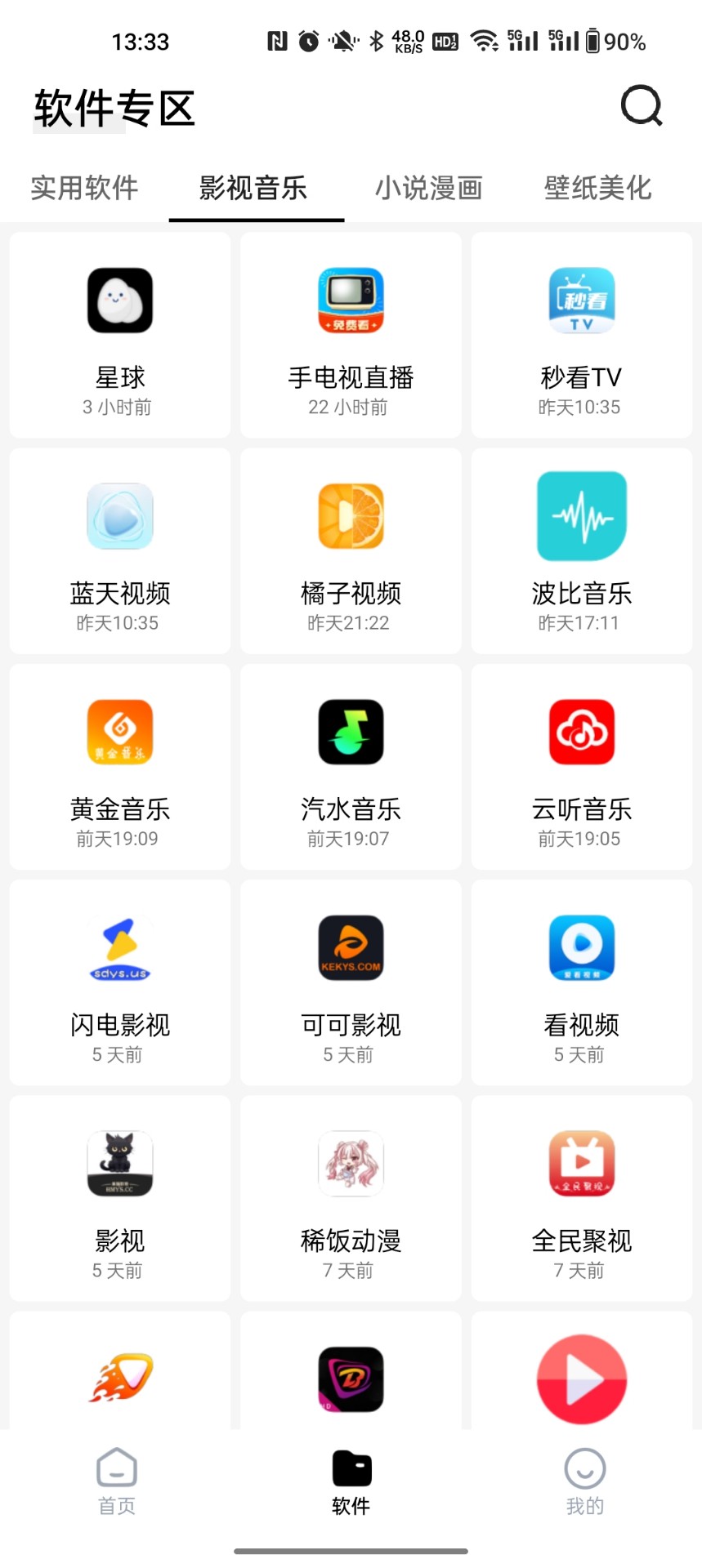Open the 壁纸美化 tab

coord(597,189)
